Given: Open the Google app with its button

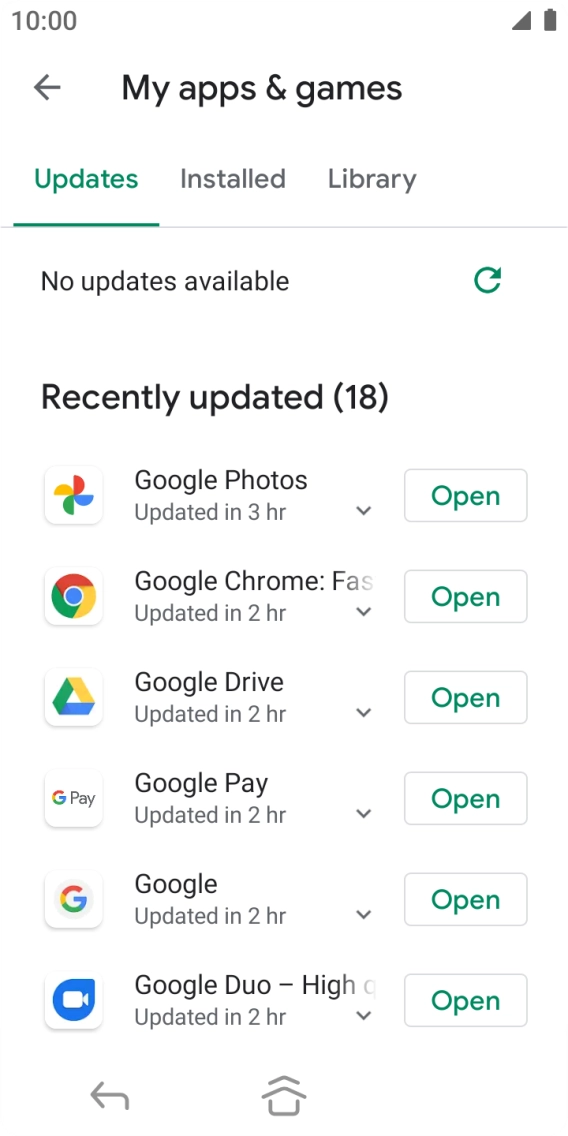Looking at the screenshot, I should tap(465, 899).
